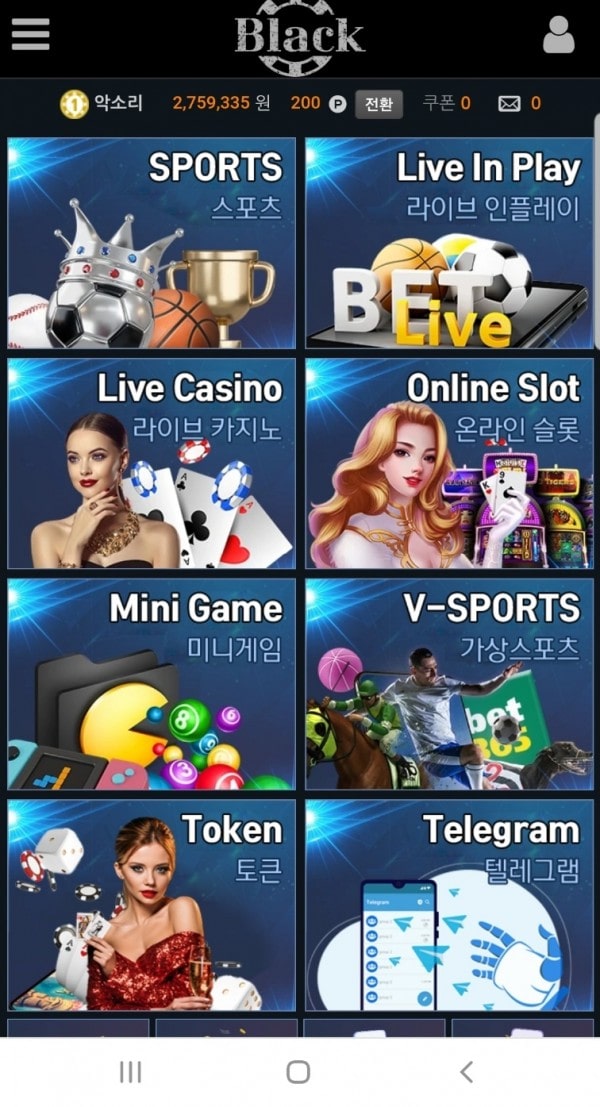This screenshot has width=600, height=1107.
Task: Go back with system back button
Action: tap(466, 1072)
